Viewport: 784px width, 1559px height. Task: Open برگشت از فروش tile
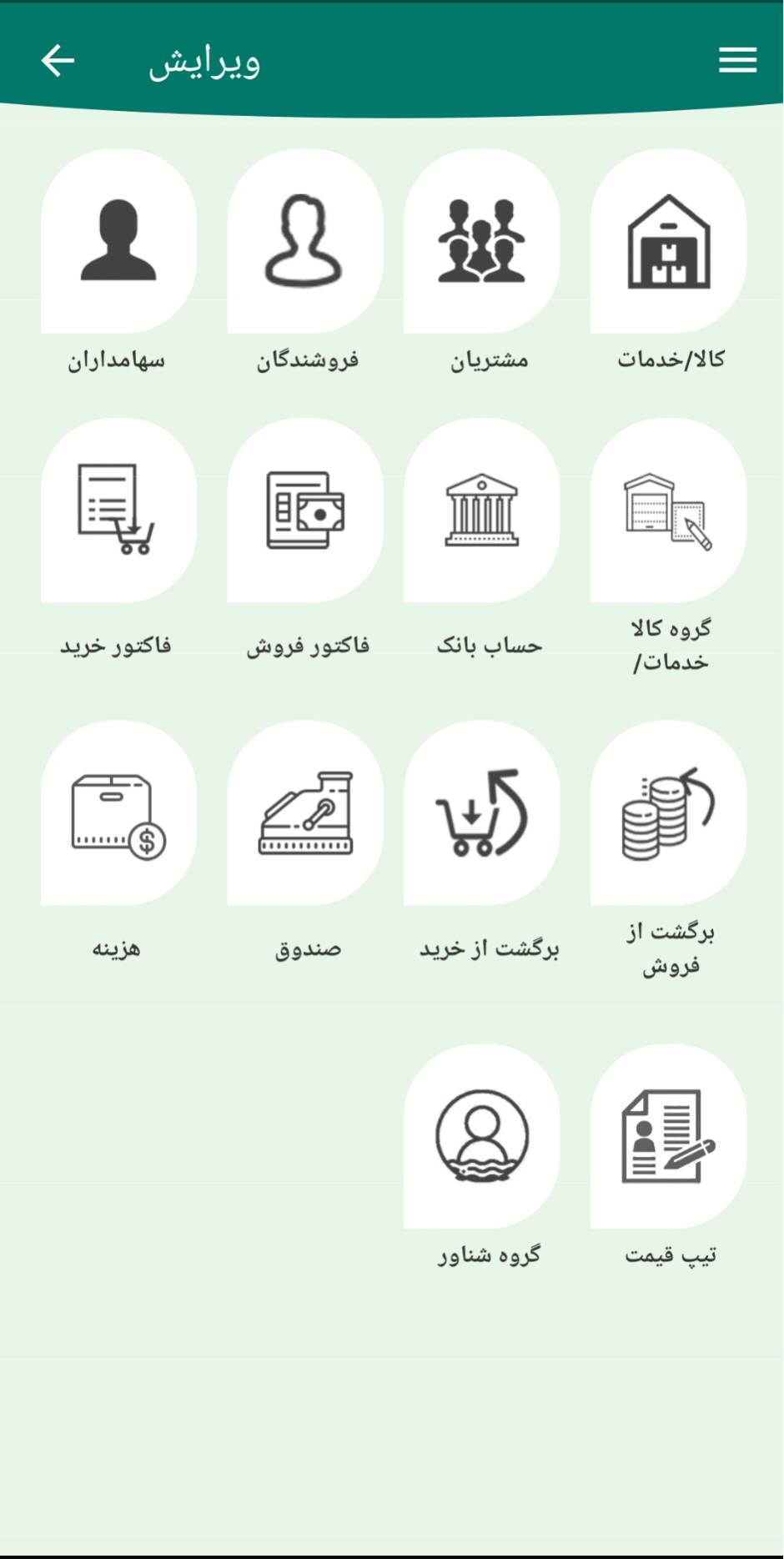[668, 814]
